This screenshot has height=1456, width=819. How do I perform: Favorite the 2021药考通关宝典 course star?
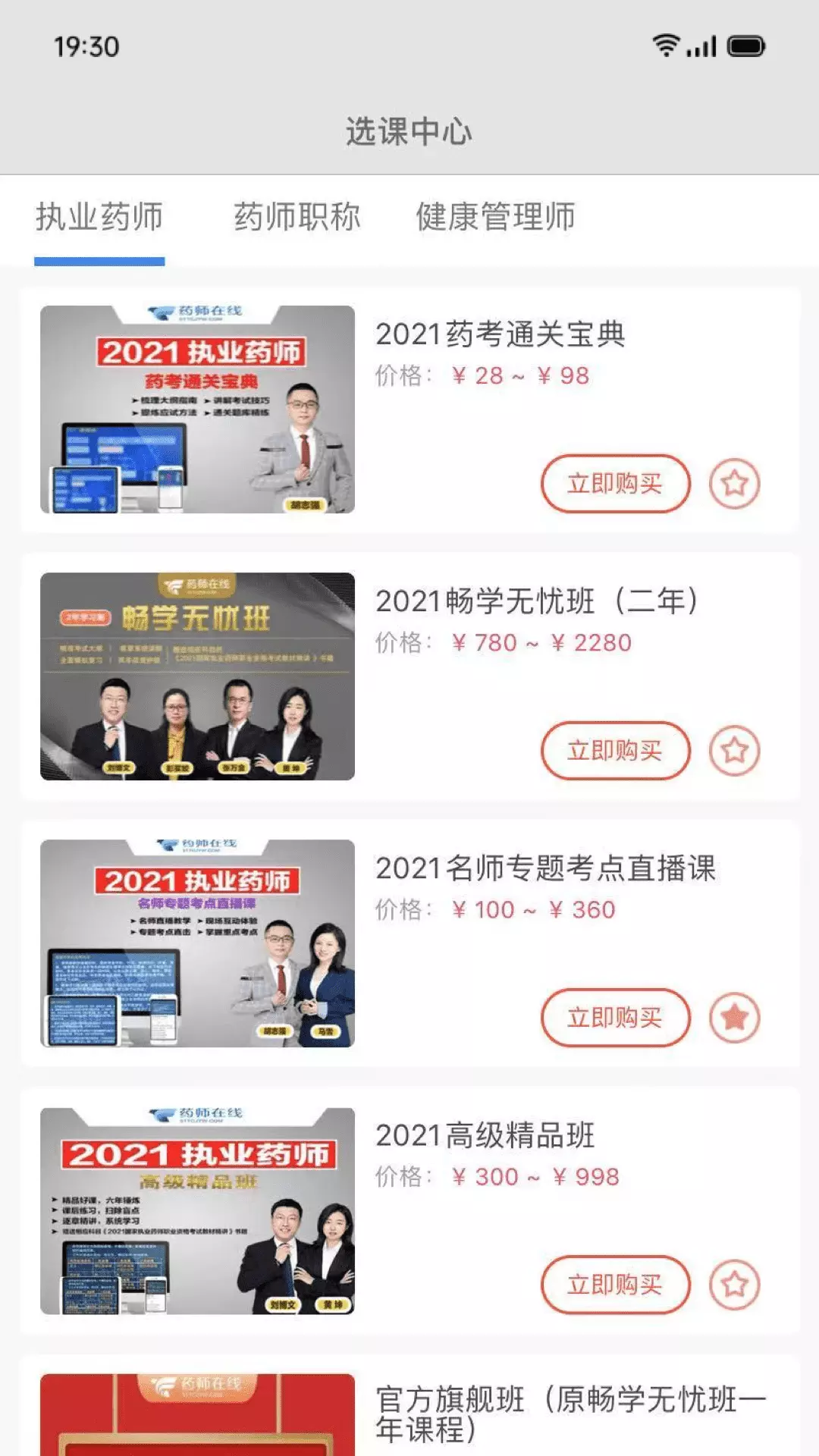pyautogui.click(x=734, y=484)
